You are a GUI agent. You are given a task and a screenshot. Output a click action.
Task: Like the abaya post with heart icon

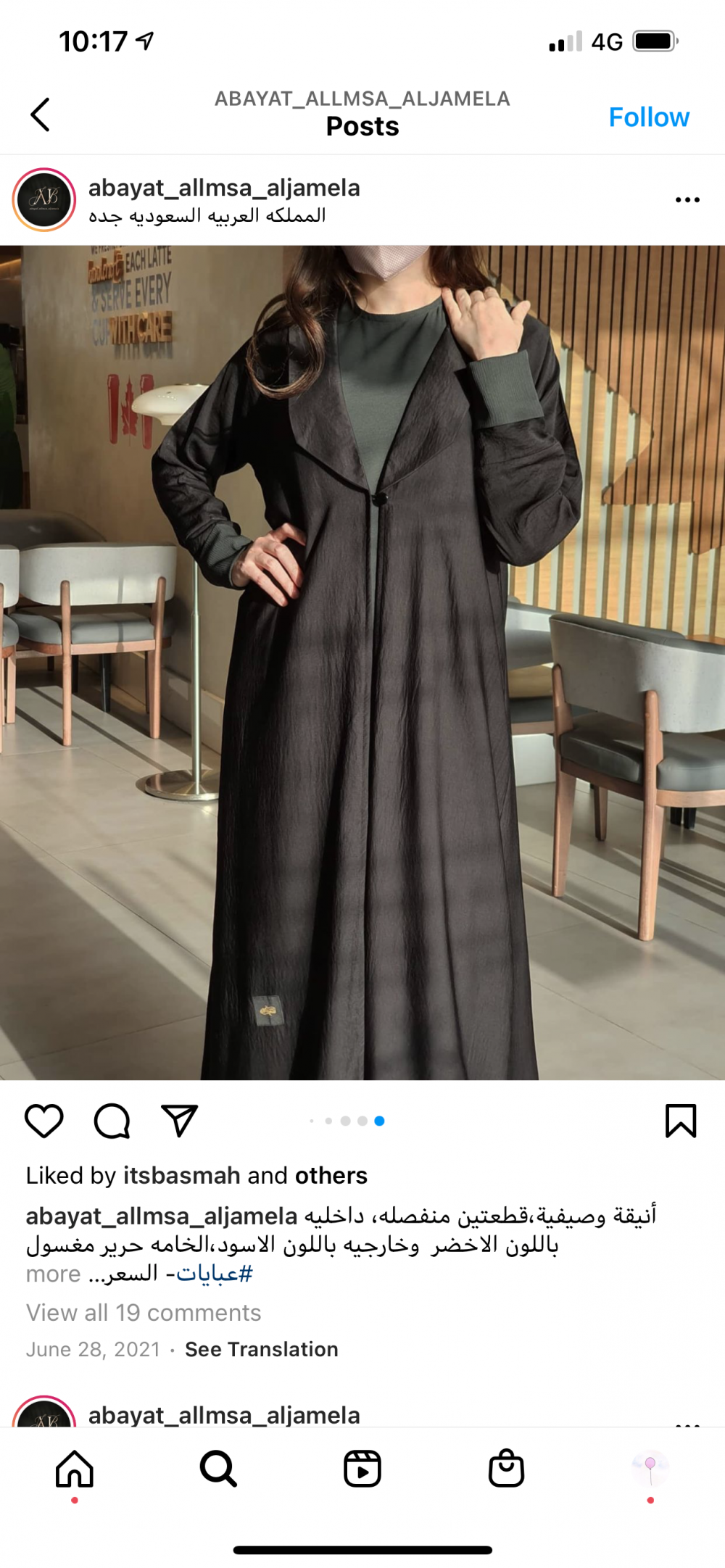pos(44,1121)
